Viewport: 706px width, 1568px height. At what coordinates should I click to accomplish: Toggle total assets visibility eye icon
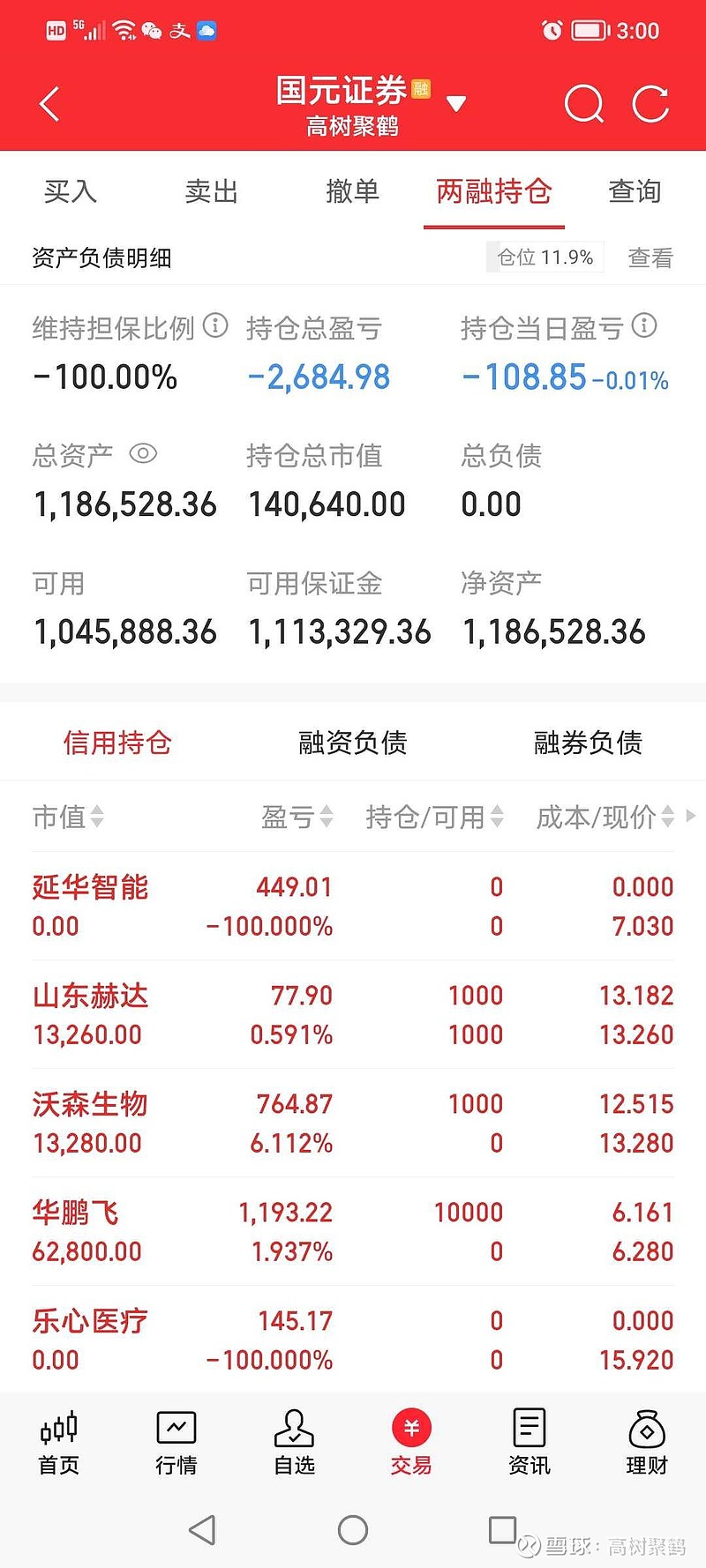pyautogui.click(x=143, y=454)
